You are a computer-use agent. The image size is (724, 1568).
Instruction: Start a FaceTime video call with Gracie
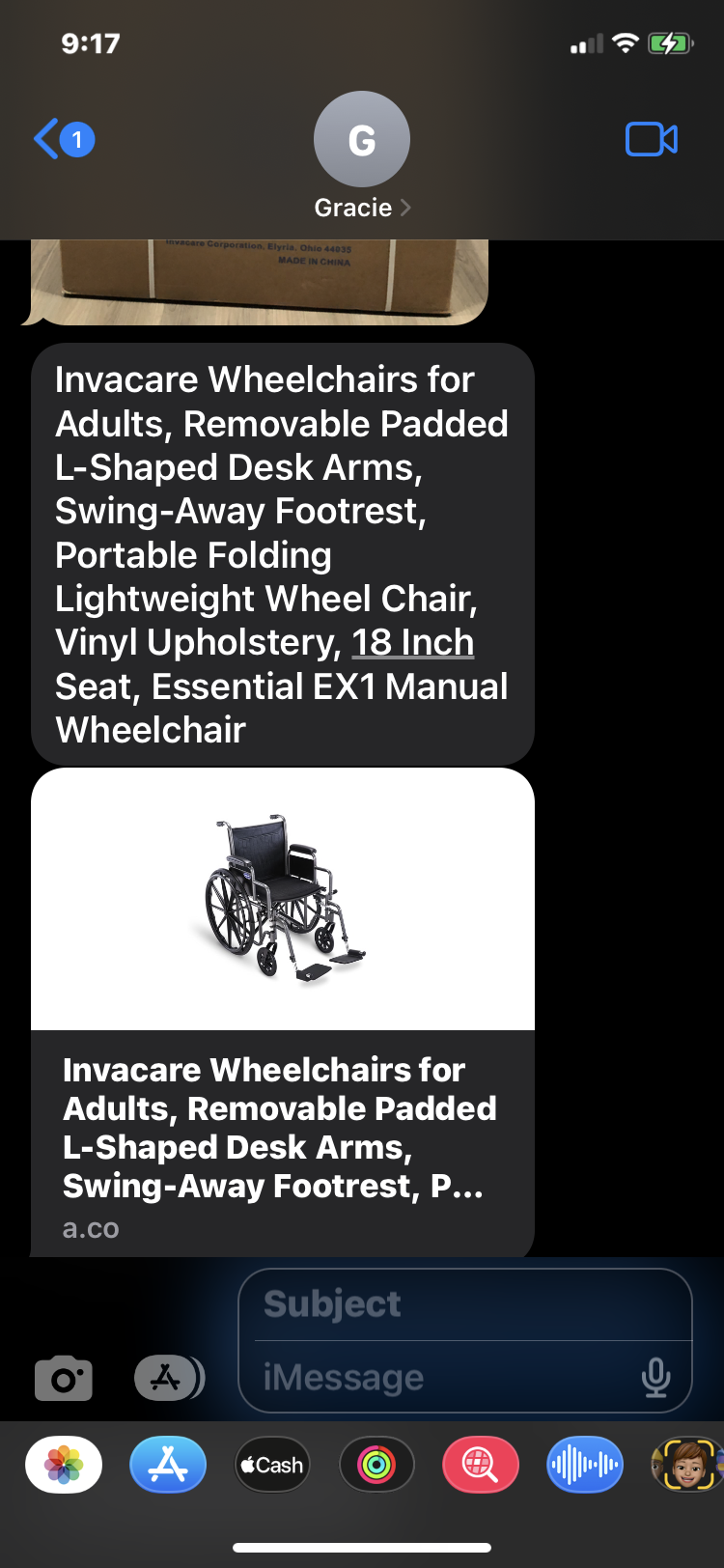pos(651,138)
